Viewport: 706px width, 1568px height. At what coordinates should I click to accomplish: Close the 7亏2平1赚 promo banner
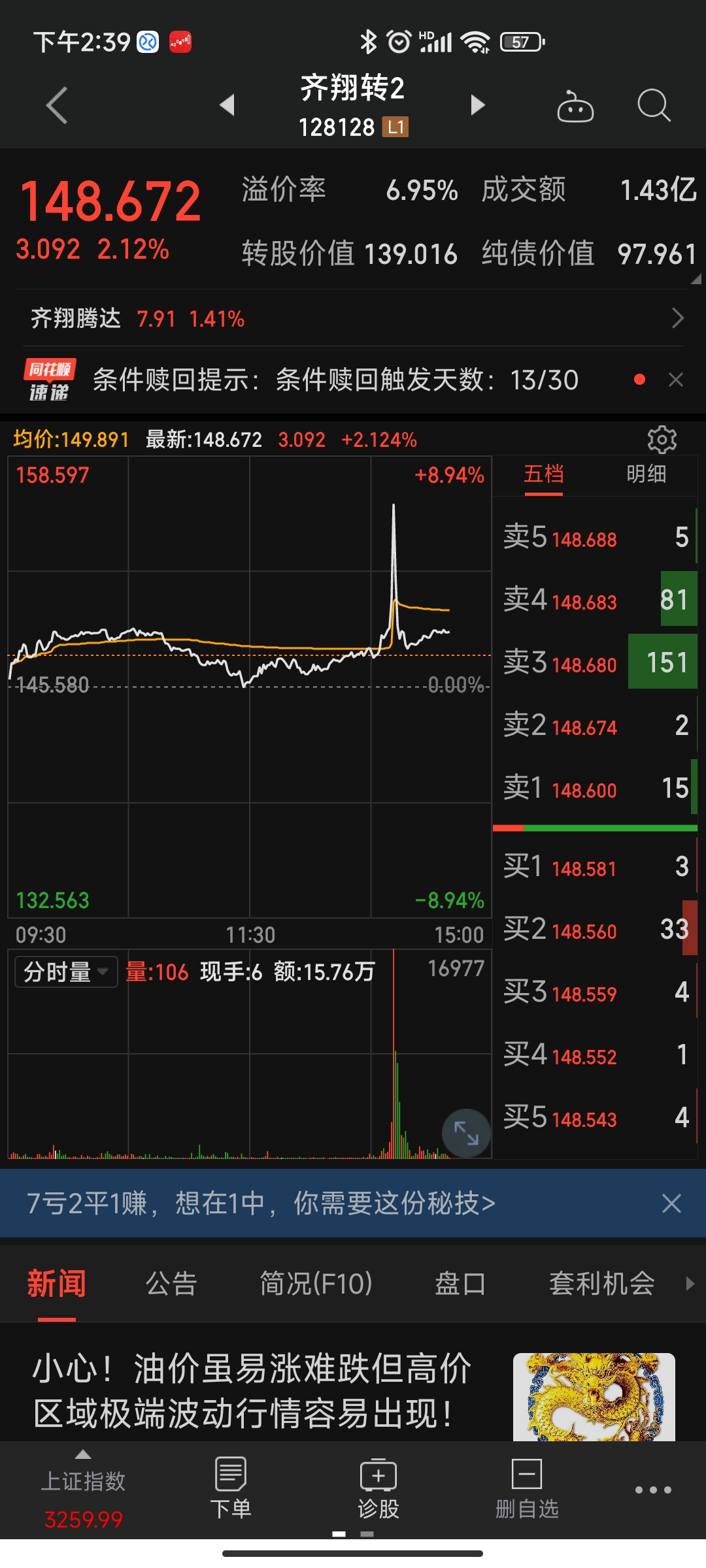point(671,1203)
